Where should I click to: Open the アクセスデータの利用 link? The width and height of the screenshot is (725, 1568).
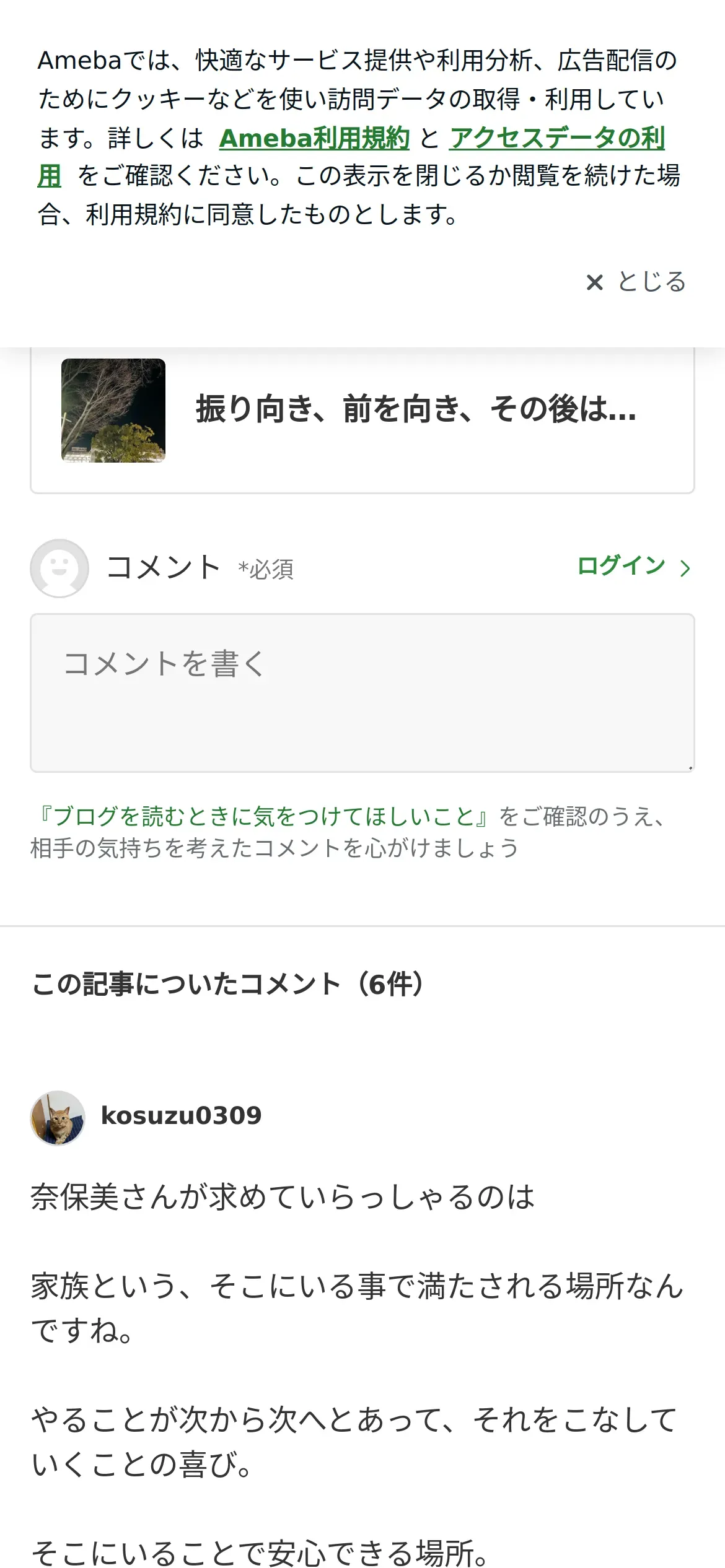[556, 138]
